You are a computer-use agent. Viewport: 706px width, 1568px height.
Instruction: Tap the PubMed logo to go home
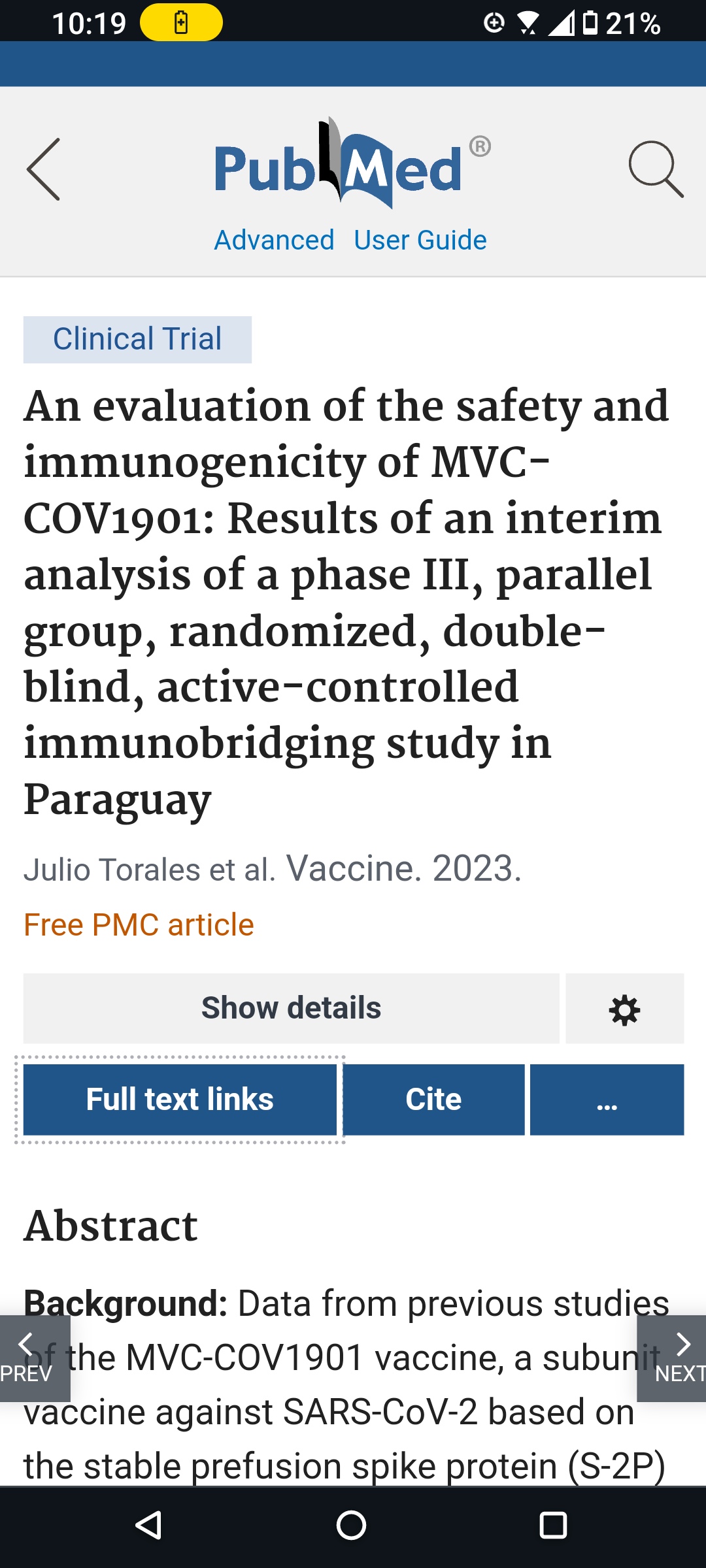coord(352,163)
